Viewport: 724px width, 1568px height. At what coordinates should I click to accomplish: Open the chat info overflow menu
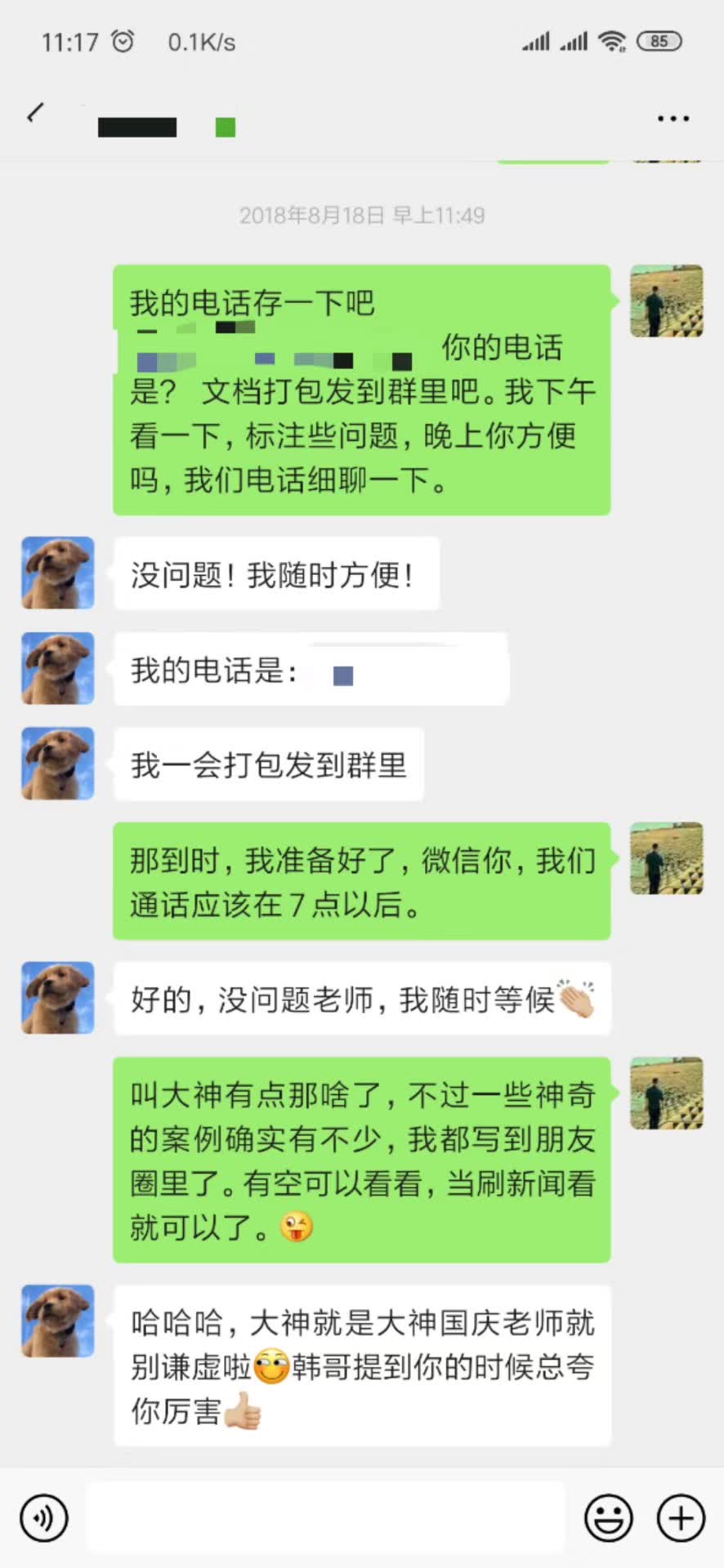point(673,119)
